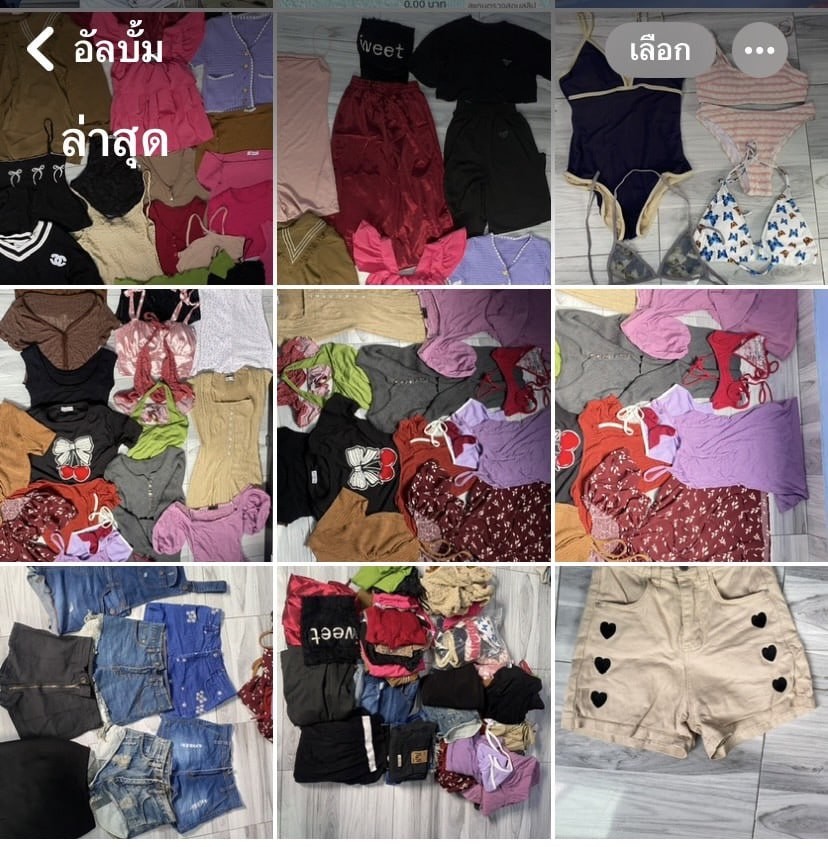Go back to the albums list
Image resolution: width=828 pixels, height=847 pixels.
(41, 49)
